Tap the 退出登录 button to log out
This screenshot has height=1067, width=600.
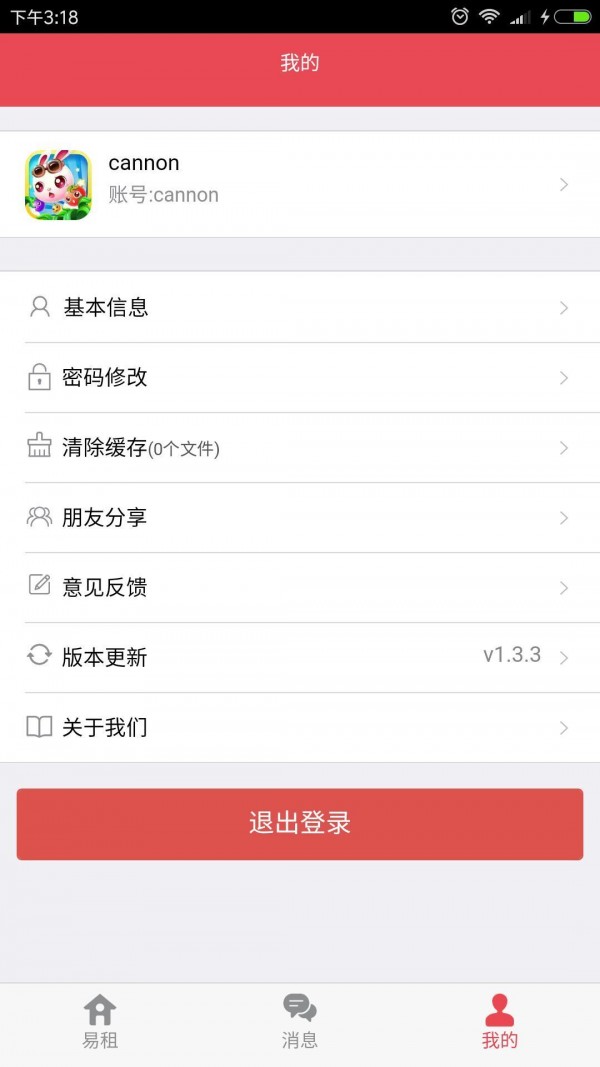click(x=300, y=824)
